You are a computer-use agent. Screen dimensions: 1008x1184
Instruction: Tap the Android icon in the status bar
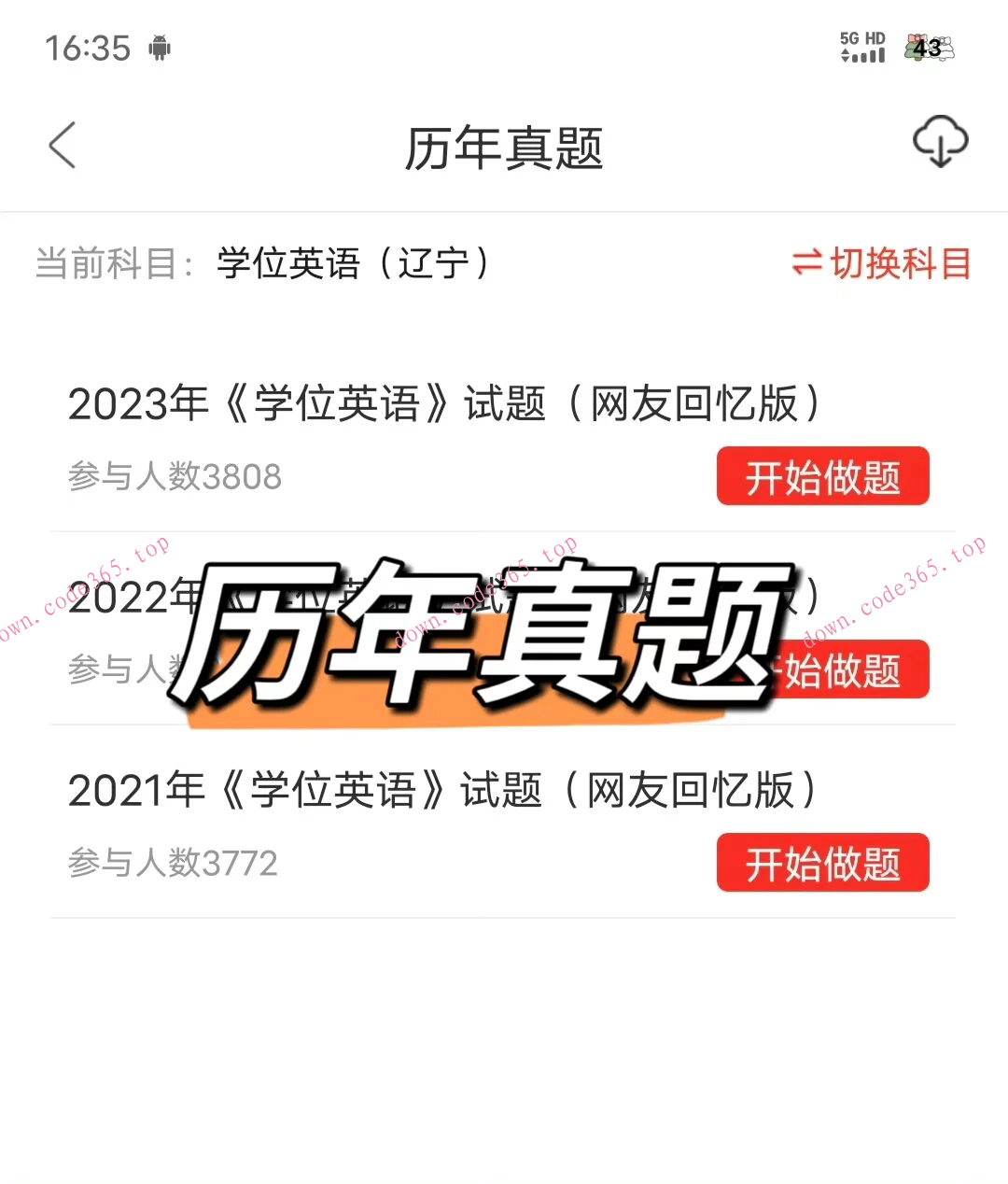coord(159,49)
